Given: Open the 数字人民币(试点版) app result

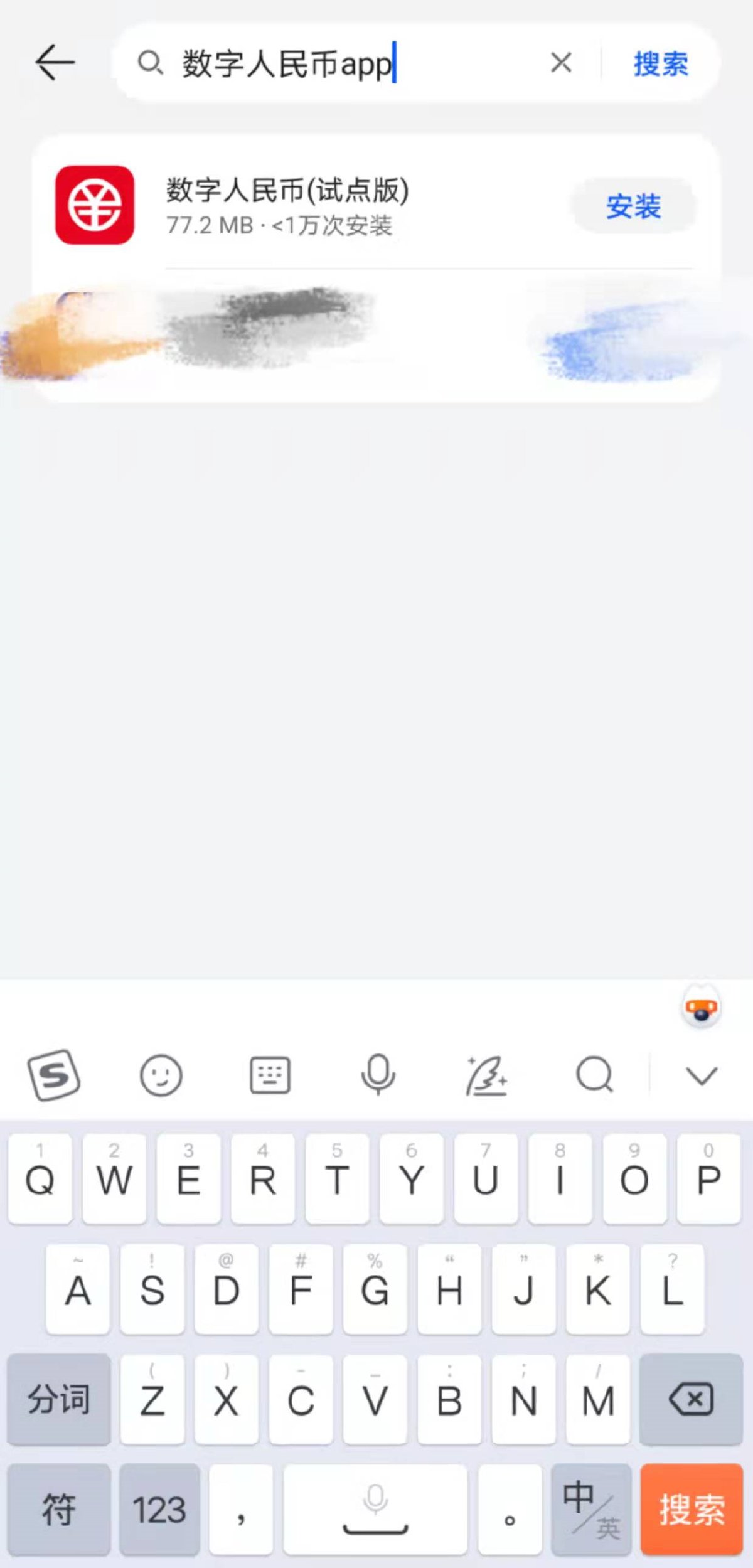Looking at the screenshot, I should point(286,205).
